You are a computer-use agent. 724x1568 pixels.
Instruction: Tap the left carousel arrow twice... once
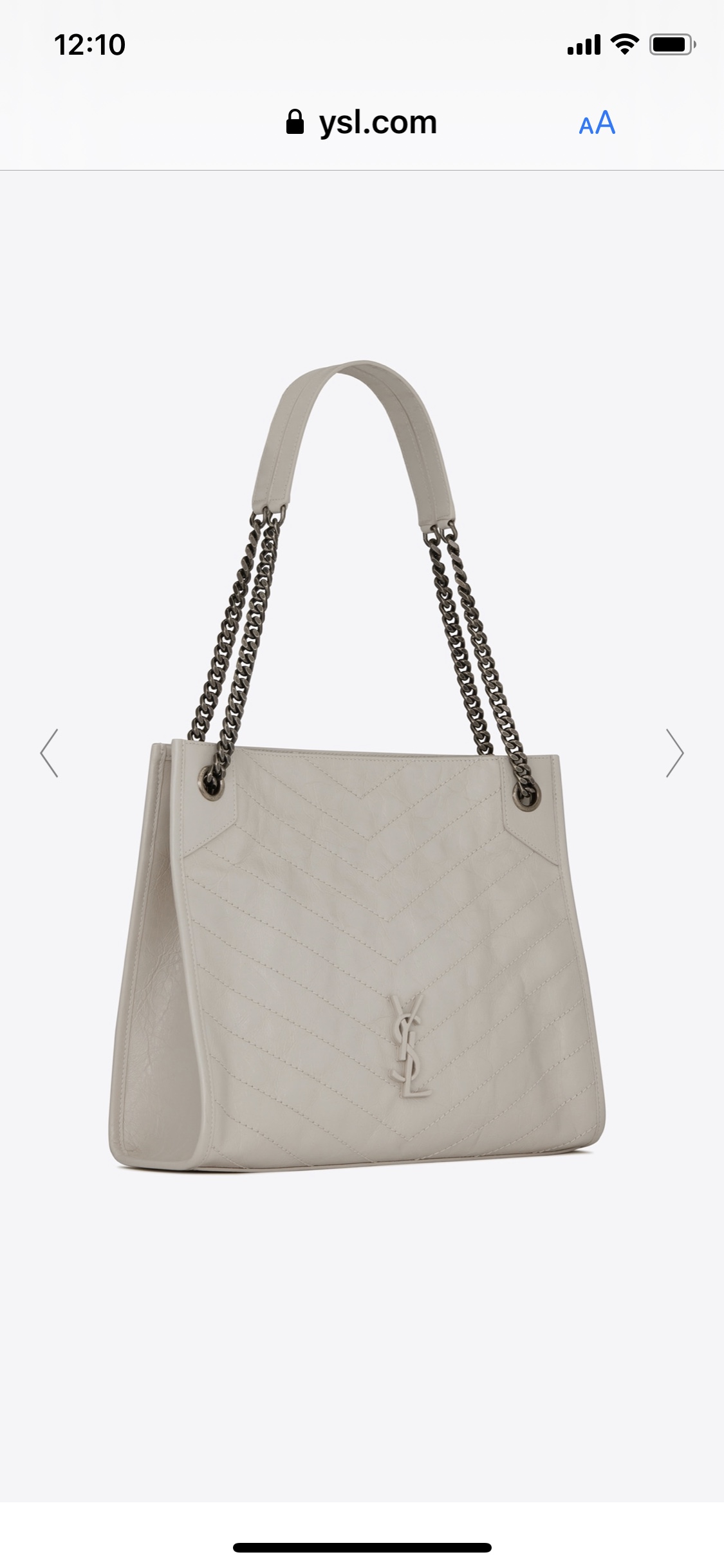click(x=50, y=752)
